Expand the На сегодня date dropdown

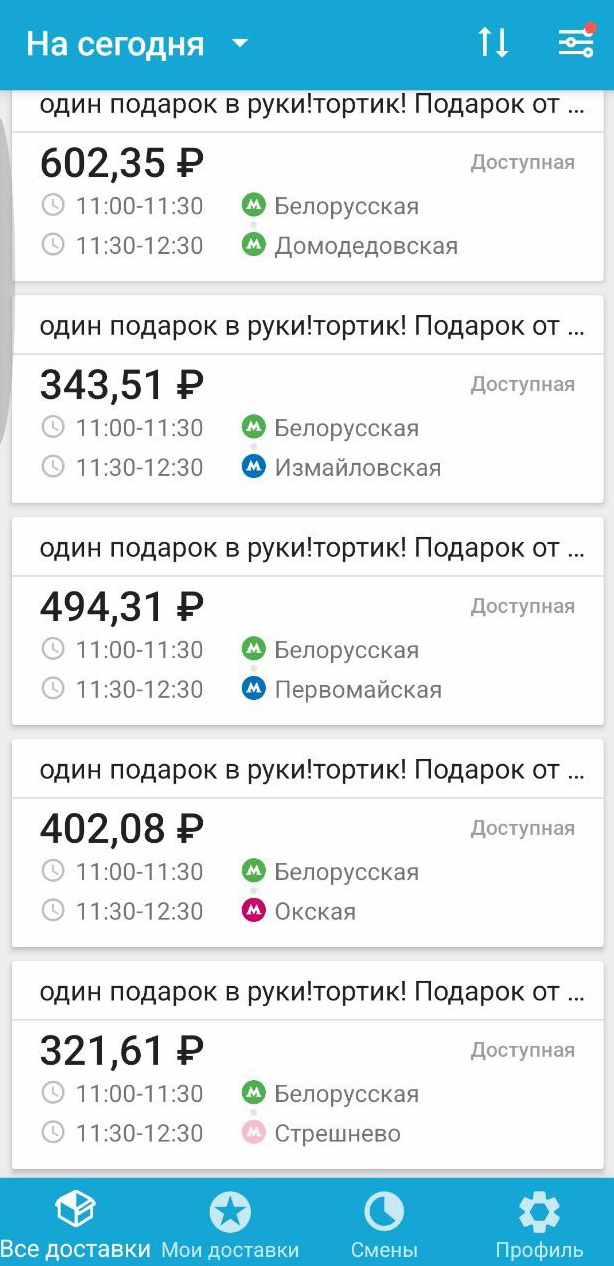(137, 44)
